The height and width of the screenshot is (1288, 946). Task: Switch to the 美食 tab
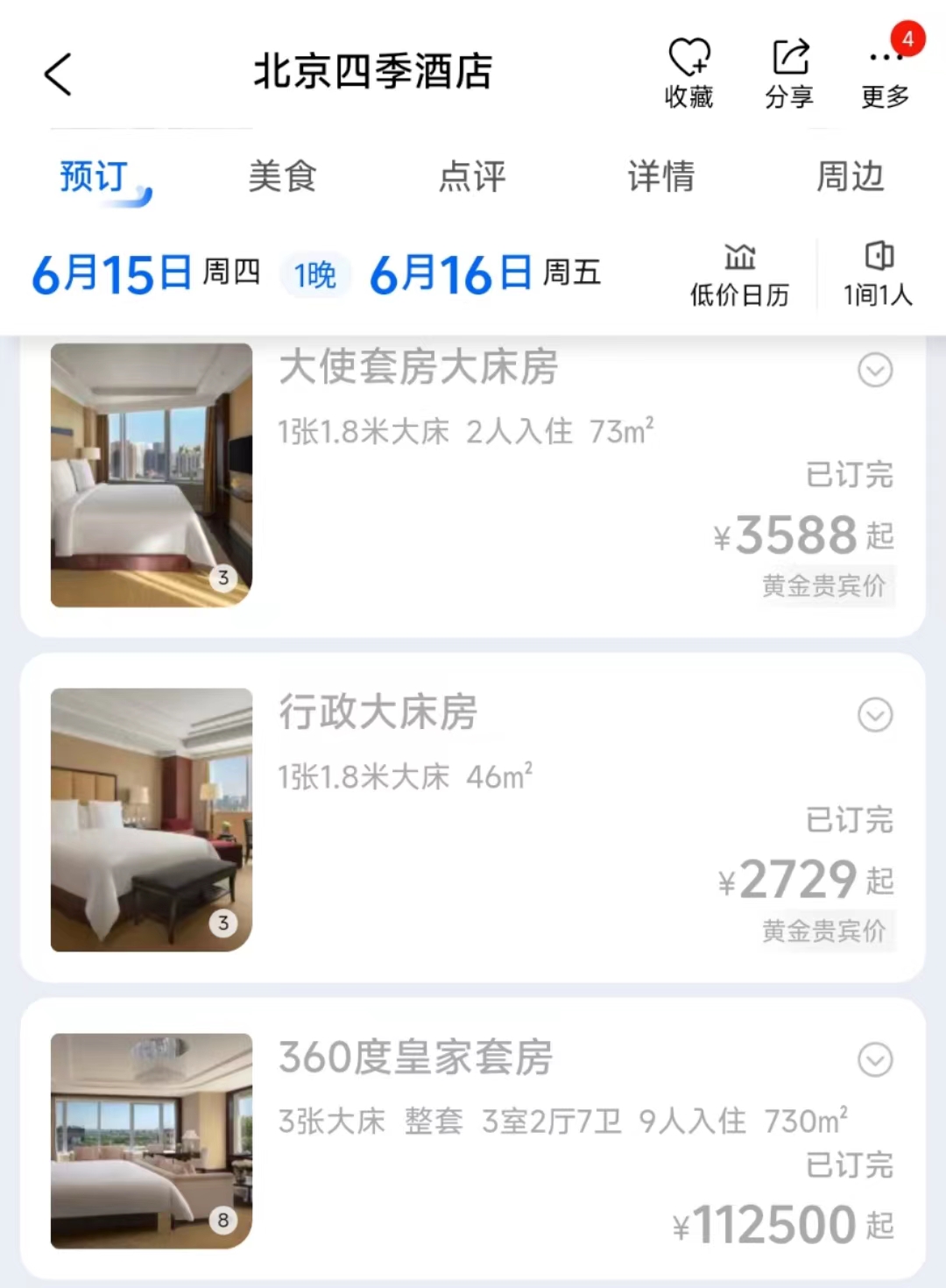coord(282,178)
